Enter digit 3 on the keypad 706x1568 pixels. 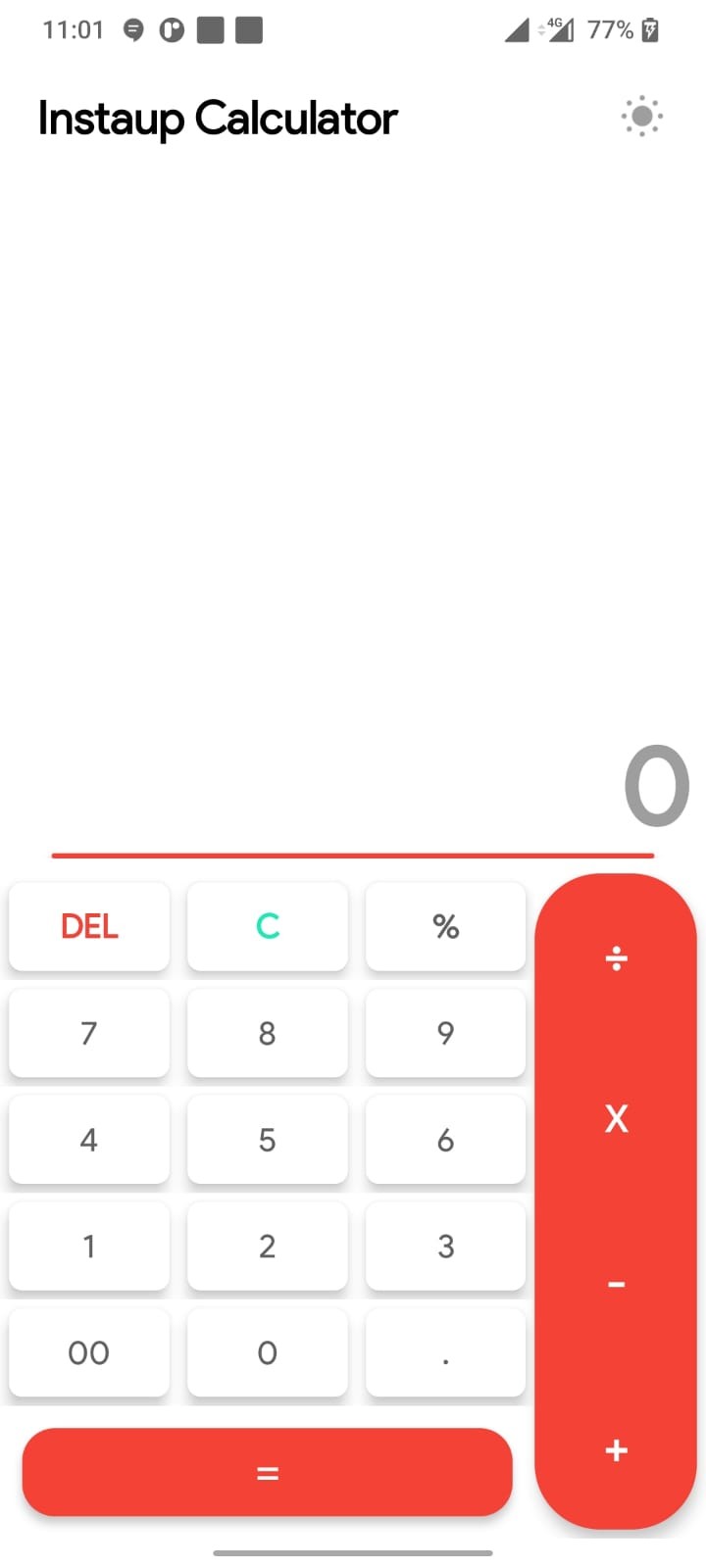click(x=446, y=1247)
